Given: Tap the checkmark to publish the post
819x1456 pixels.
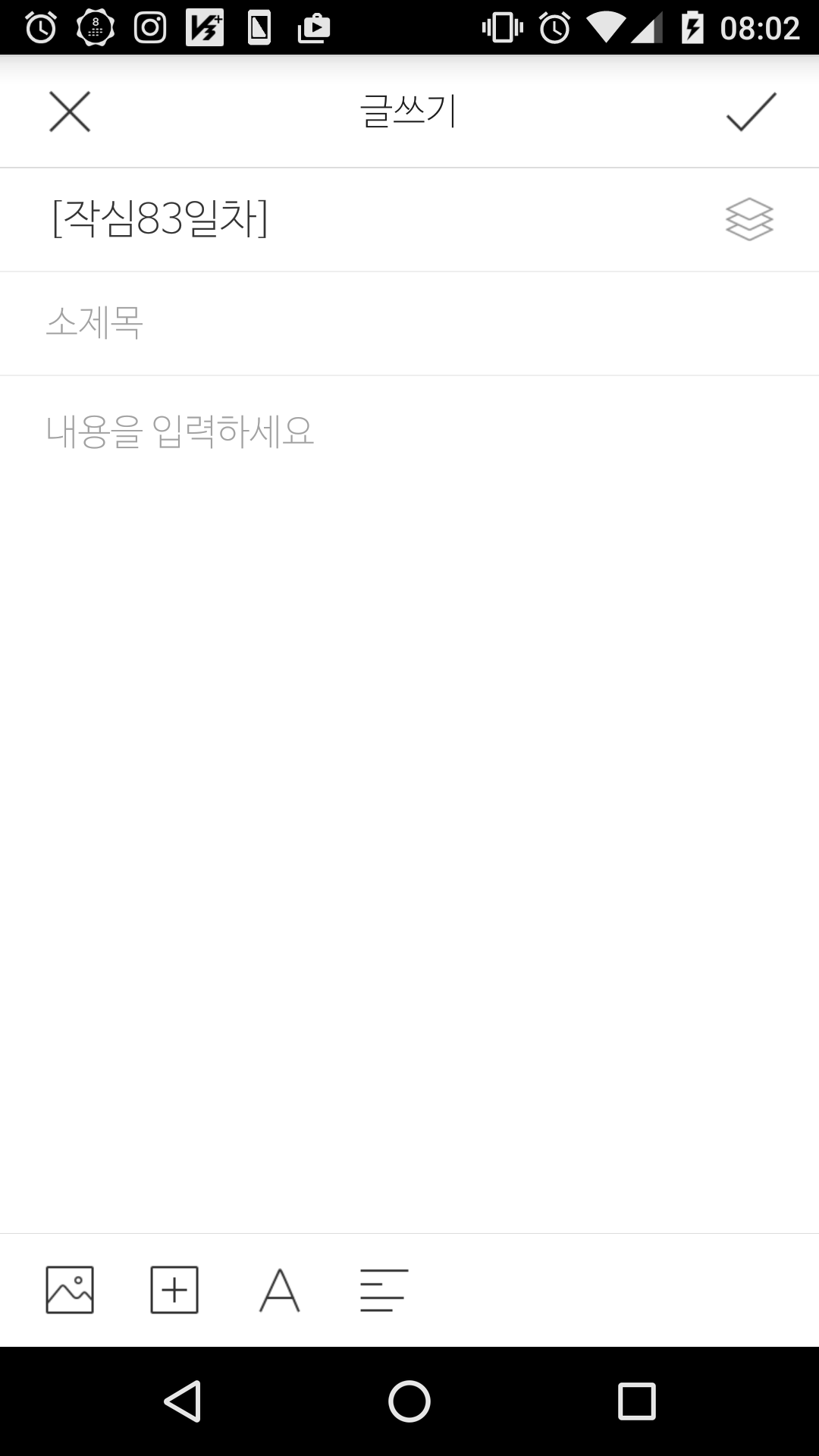Looking at the screenshot, I should 750,112.
